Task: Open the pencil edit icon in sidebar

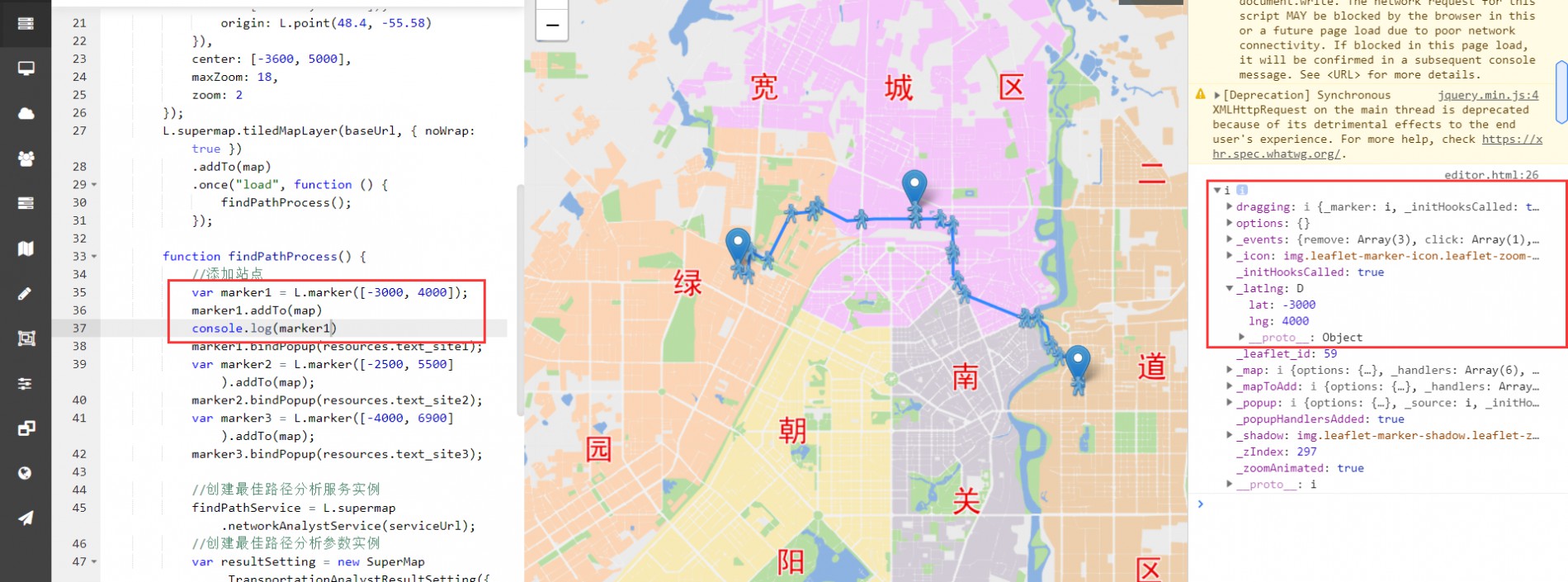Action: pyautogui.click(x=26, y=293)
